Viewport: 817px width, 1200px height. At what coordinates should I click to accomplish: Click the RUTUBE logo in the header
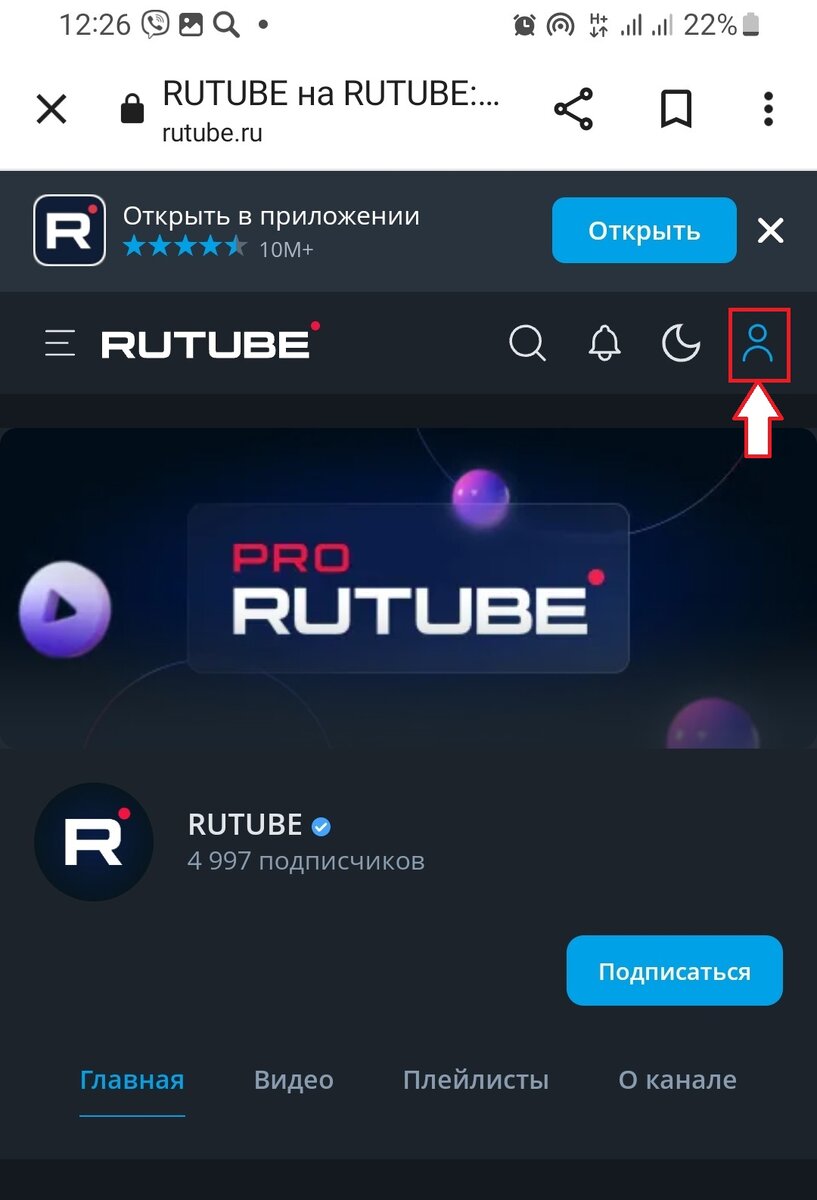pos(205,343)
